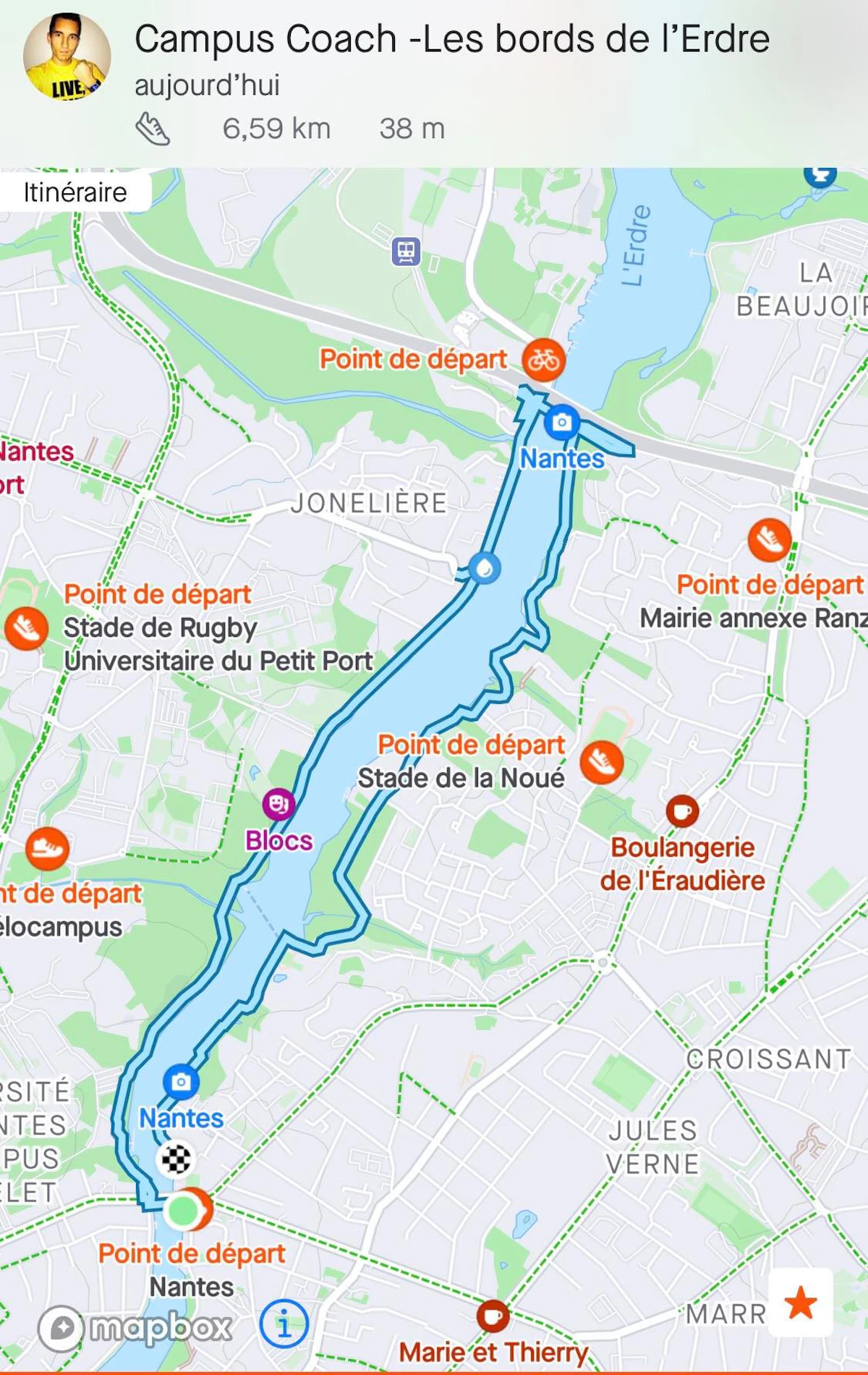Select the Vélocampus start point marker

(x=47, y=848)
